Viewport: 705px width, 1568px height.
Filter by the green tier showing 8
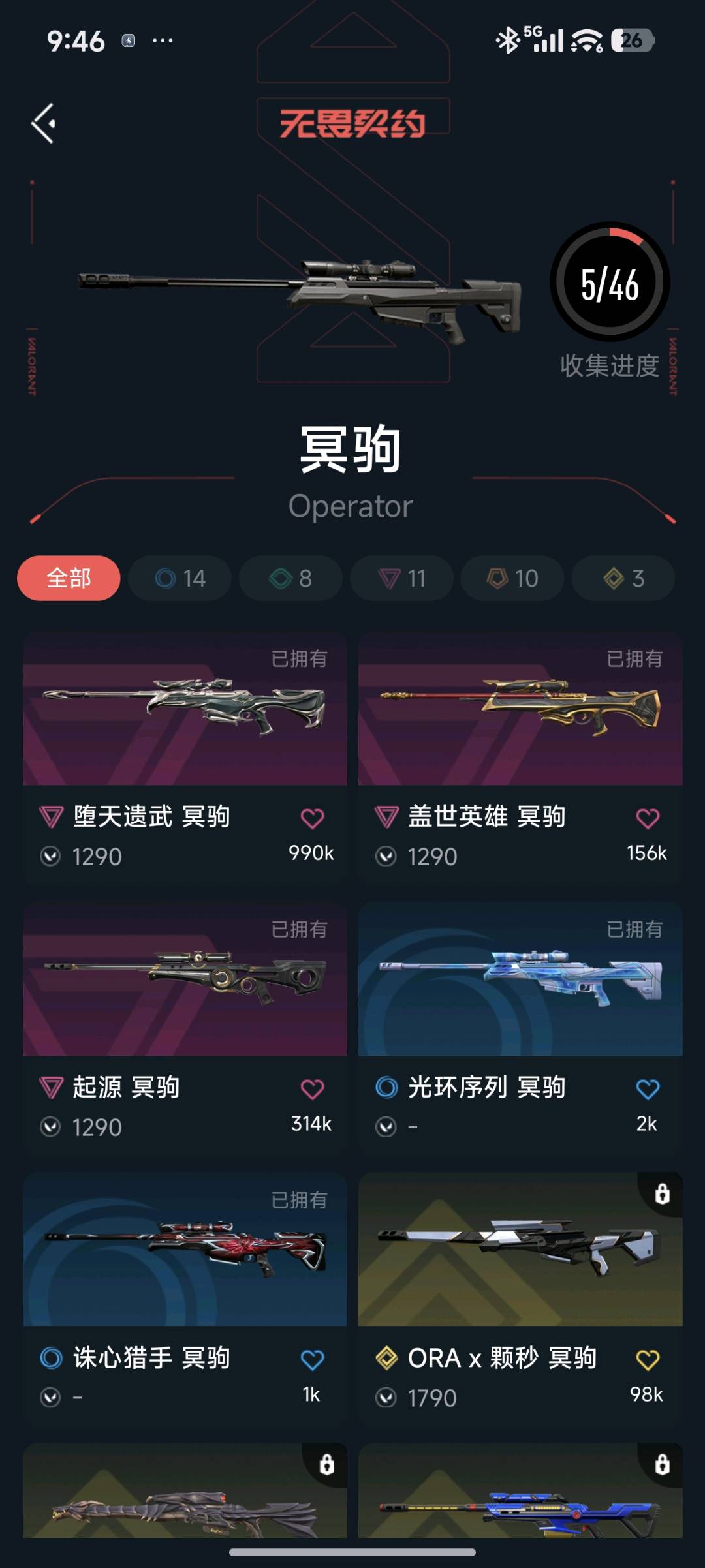click(x=290, y=578)
